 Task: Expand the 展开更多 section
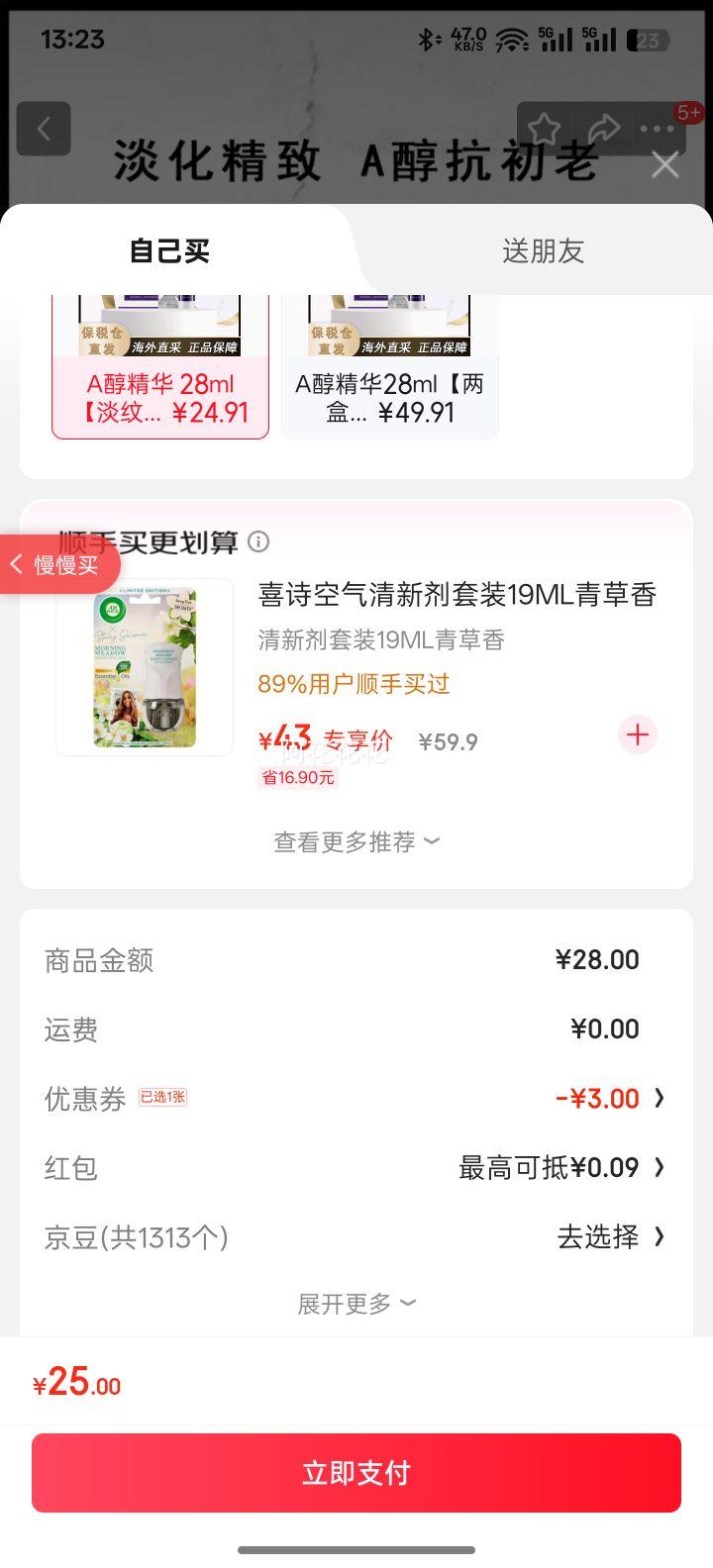[356, 1303]
